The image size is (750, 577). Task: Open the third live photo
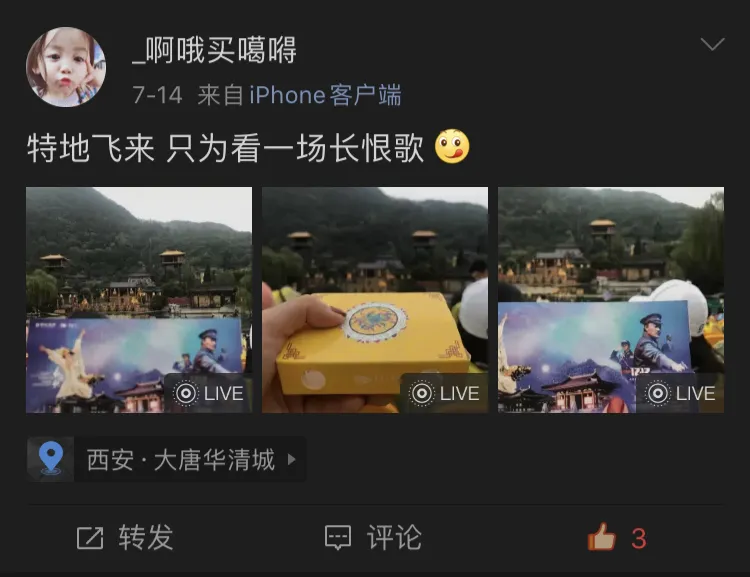pos(611,300)
